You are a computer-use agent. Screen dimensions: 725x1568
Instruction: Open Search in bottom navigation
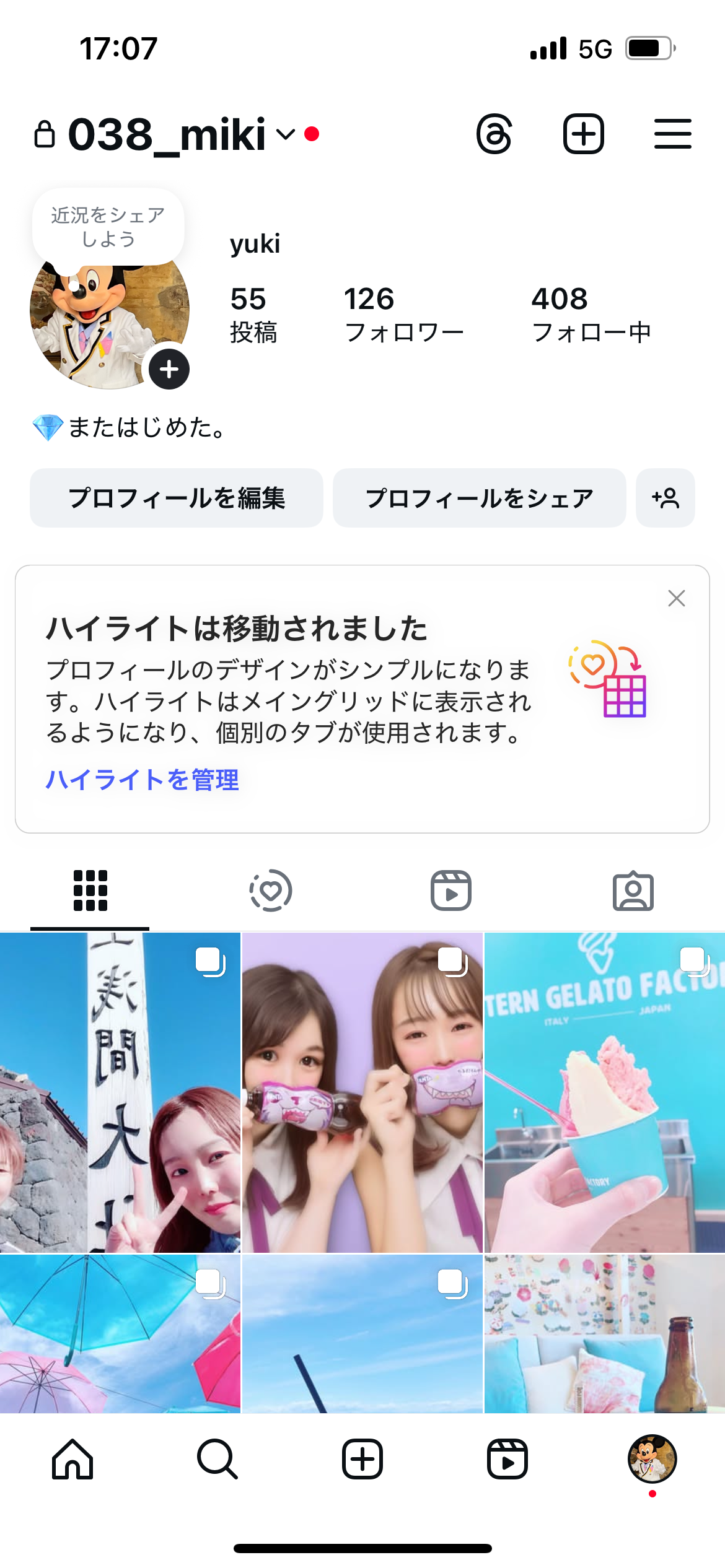point(217,1459)
